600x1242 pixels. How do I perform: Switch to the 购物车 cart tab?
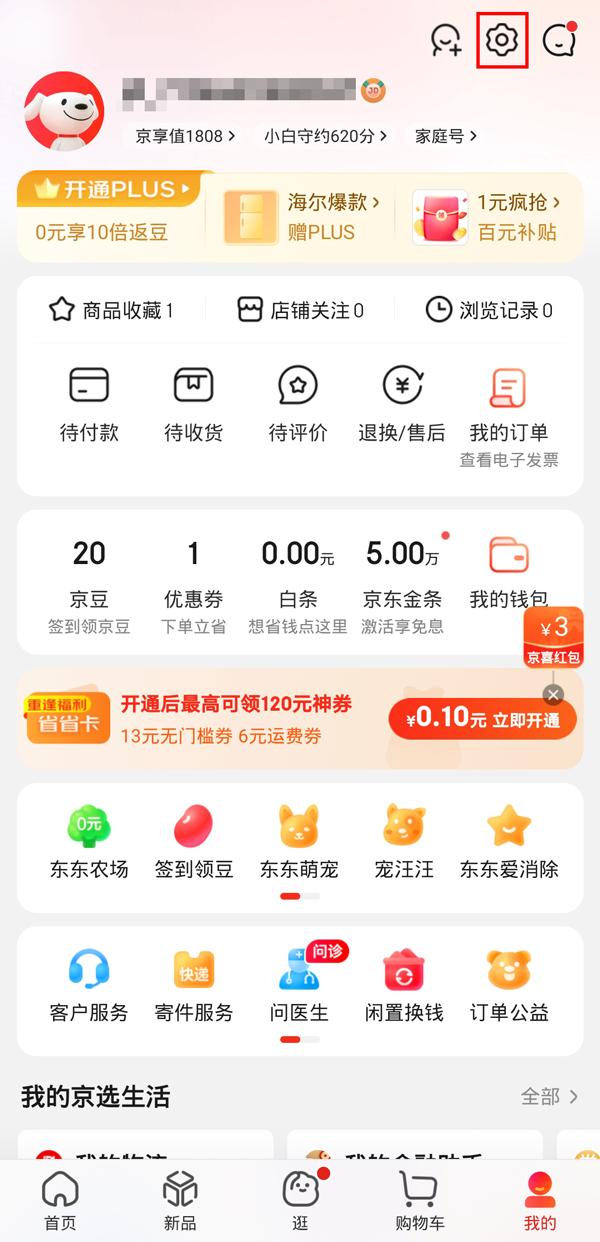pyautogui.click(x=420, y=1201)
